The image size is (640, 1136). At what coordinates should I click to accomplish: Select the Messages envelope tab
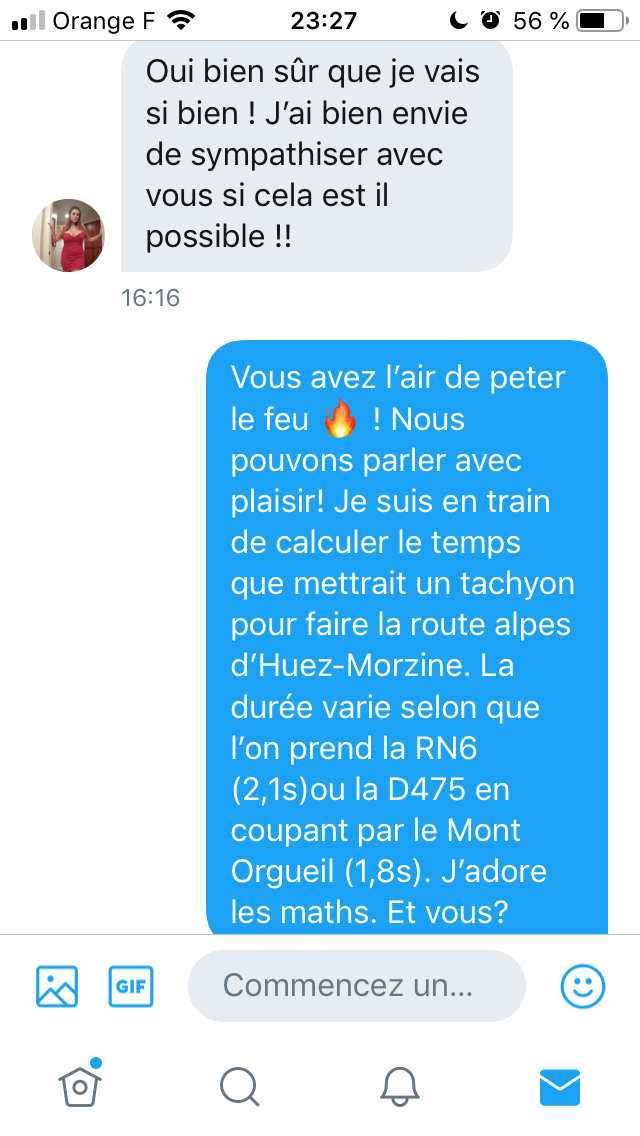(560, 1085)
